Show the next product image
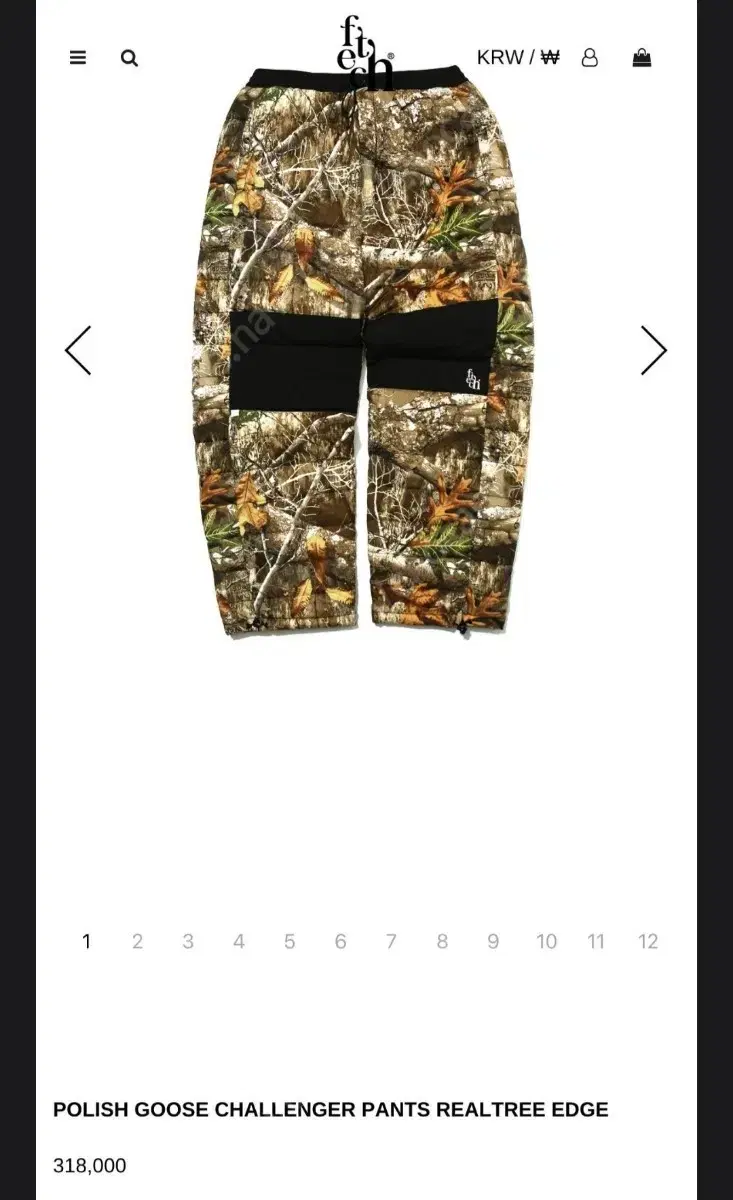Viewport: 733px width, 1200px height. coord(653,350)
